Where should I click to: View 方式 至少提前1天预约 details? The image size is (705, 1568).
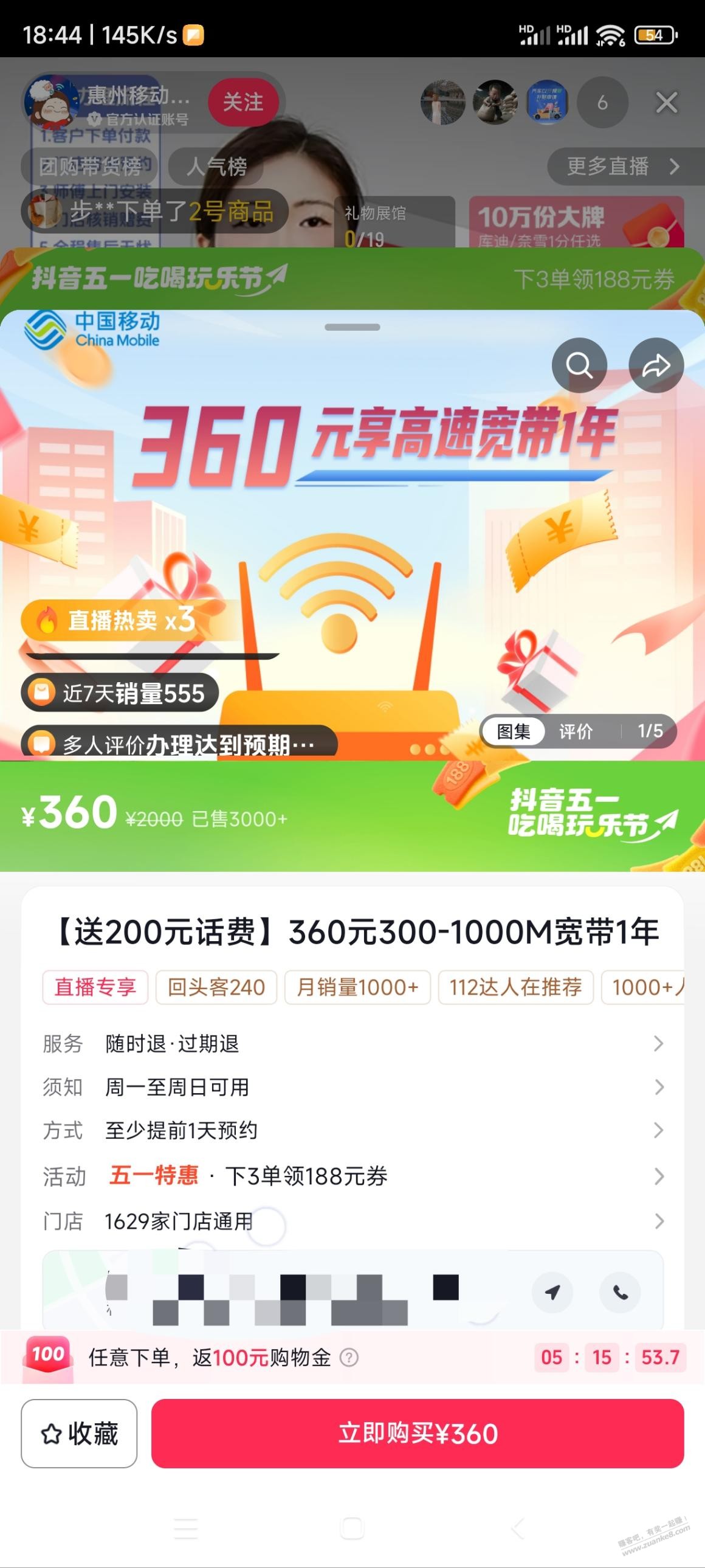[352, 1130]
